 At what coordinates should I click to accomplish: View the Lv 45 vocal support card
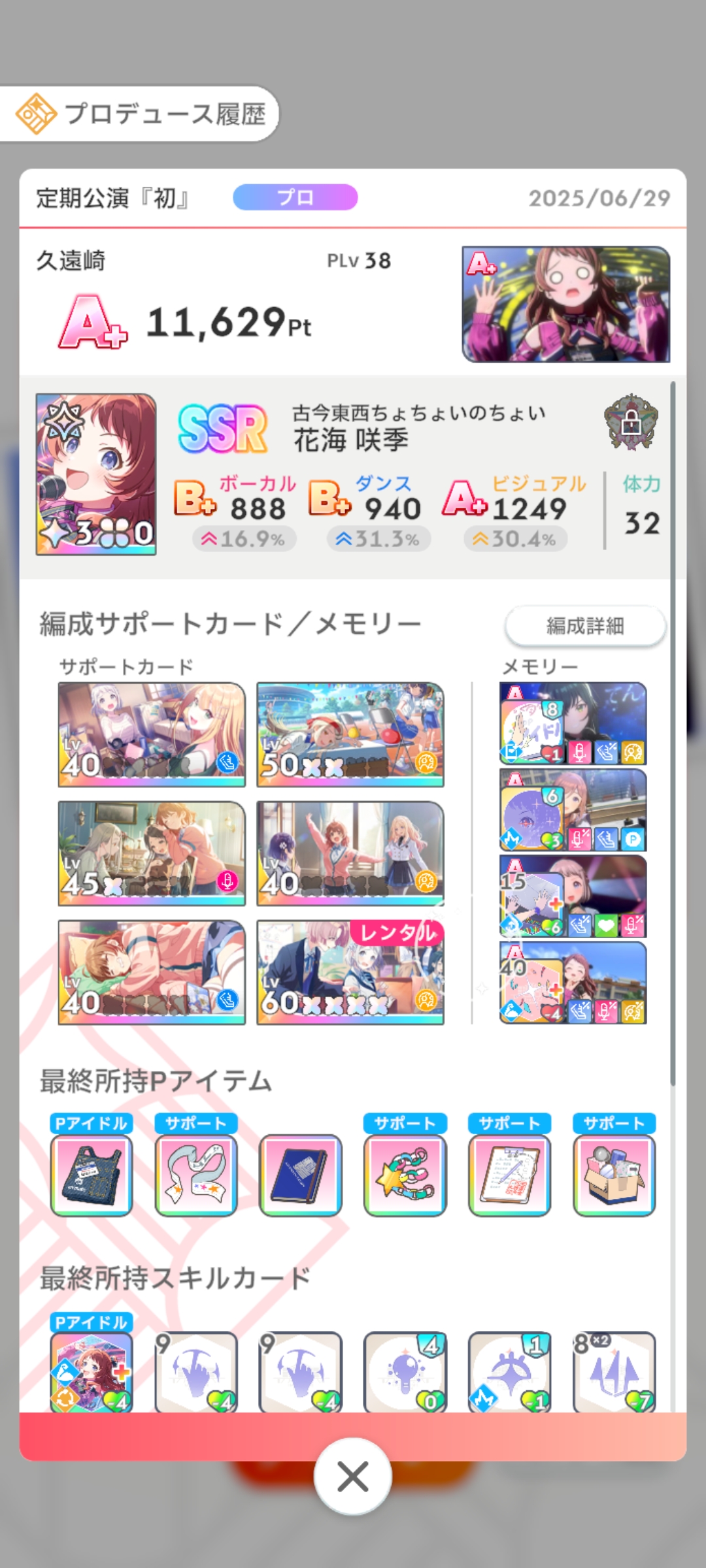(152, 853)
